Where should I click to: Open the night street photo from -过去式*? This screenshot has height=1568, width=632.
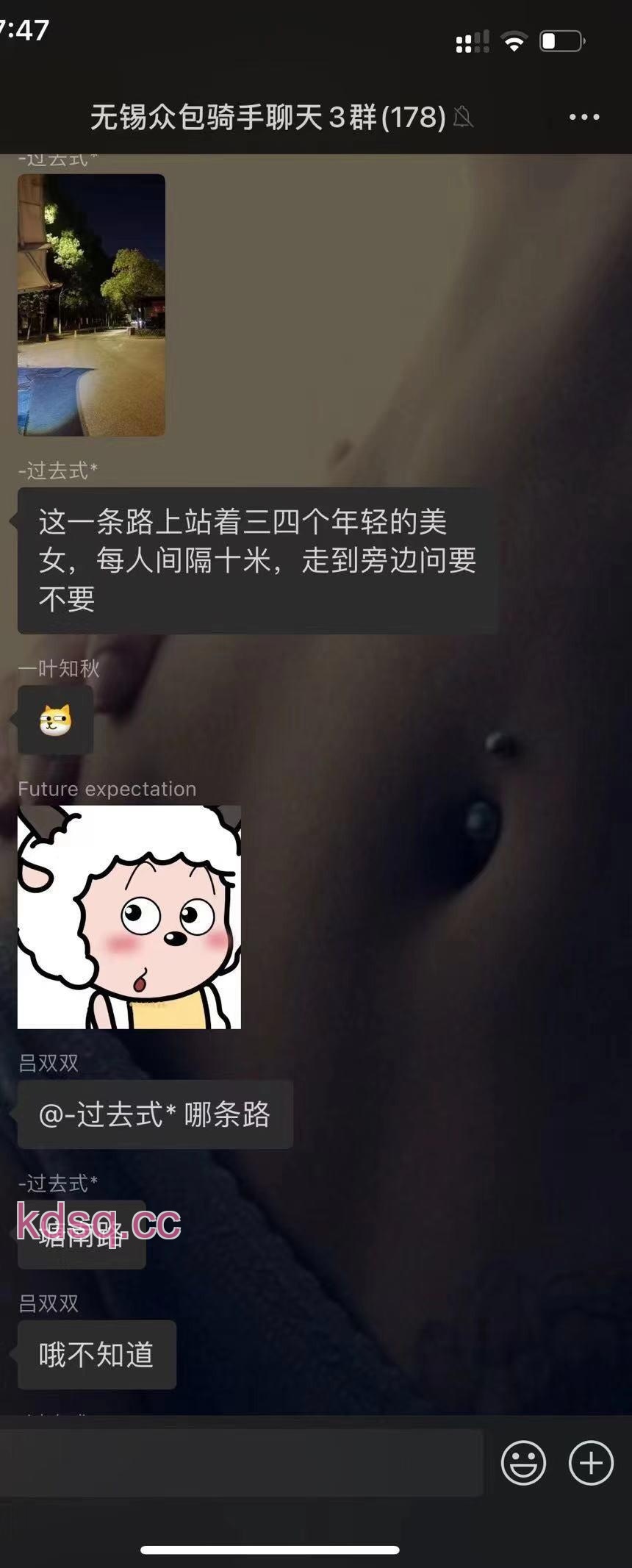[x=91, y=305]
